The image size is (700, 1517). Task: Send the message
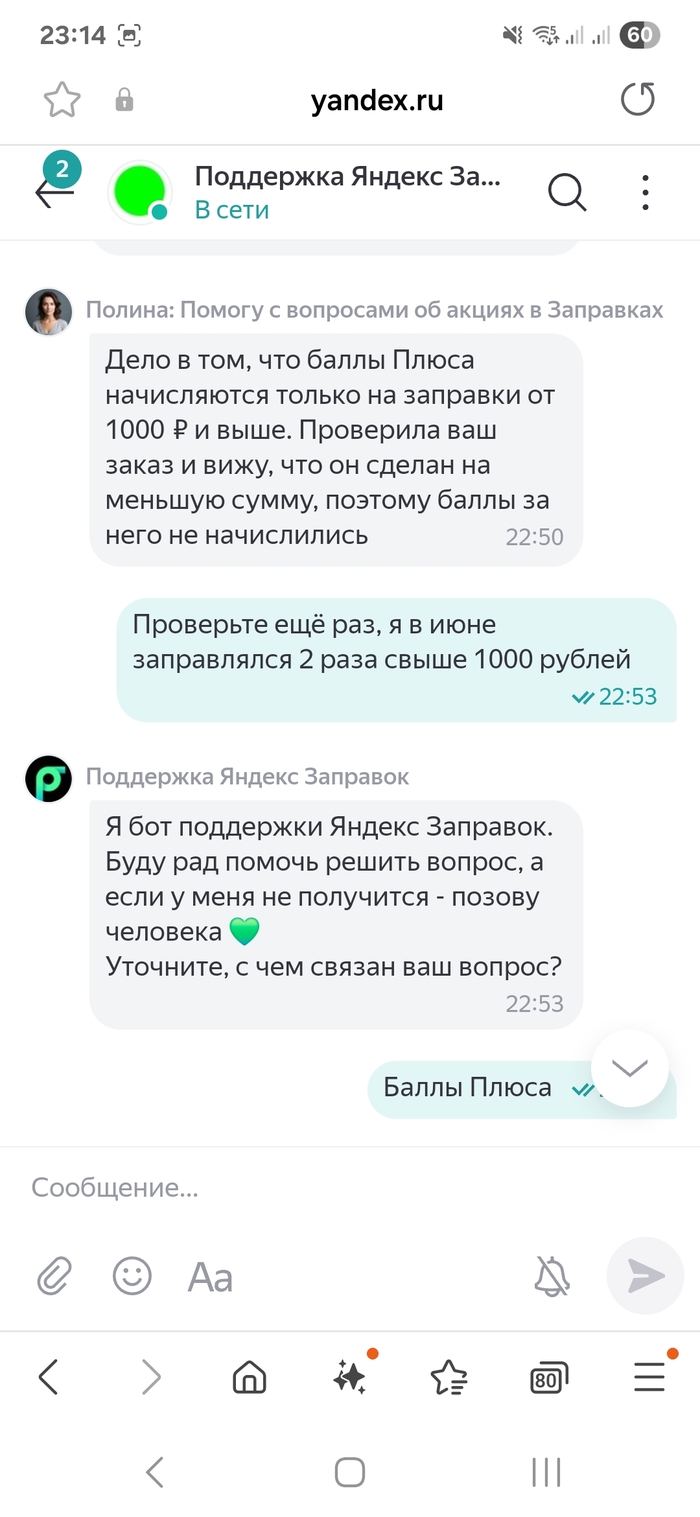644,1275
